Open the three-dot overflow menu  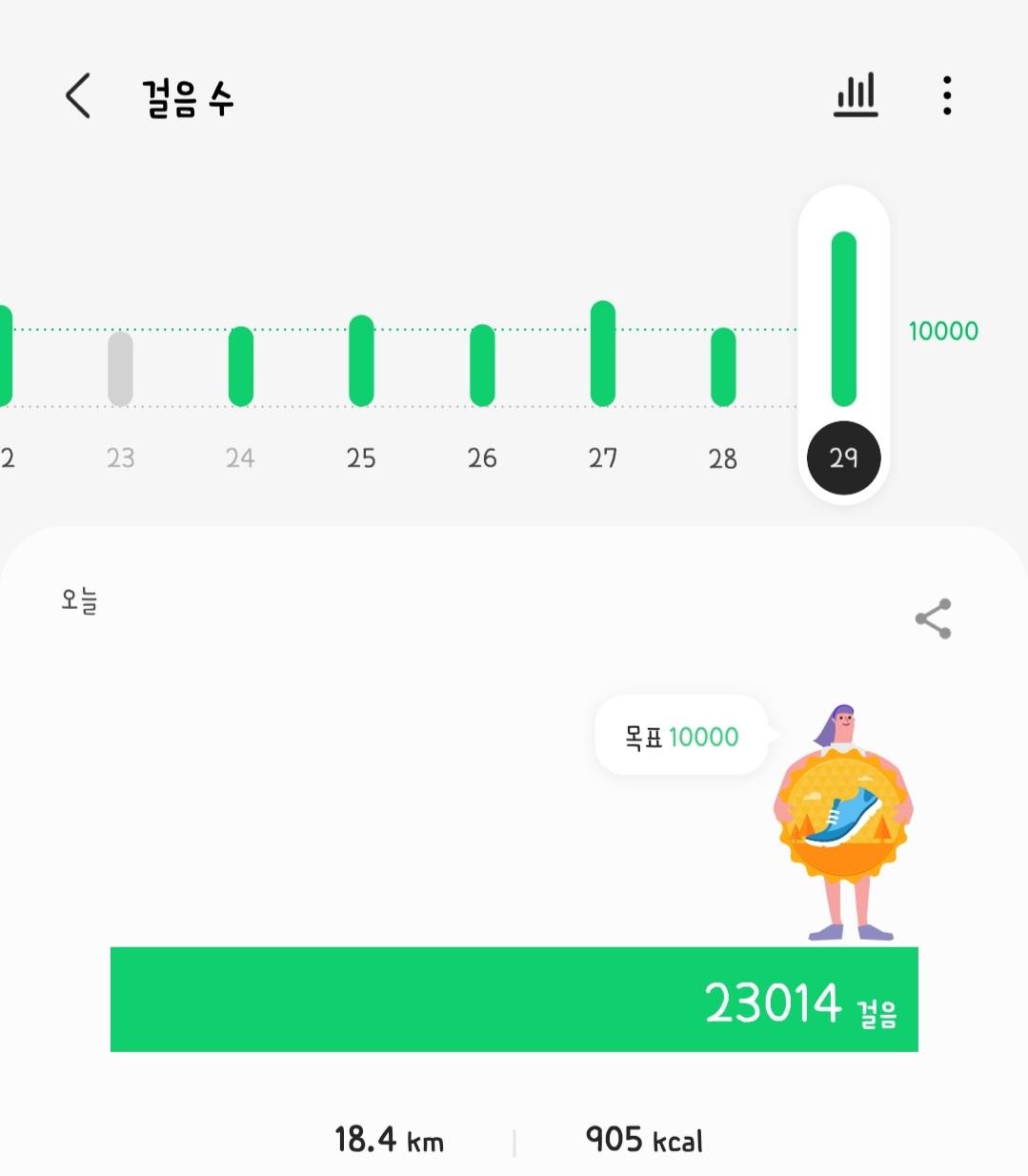click(x=946, y=95)
